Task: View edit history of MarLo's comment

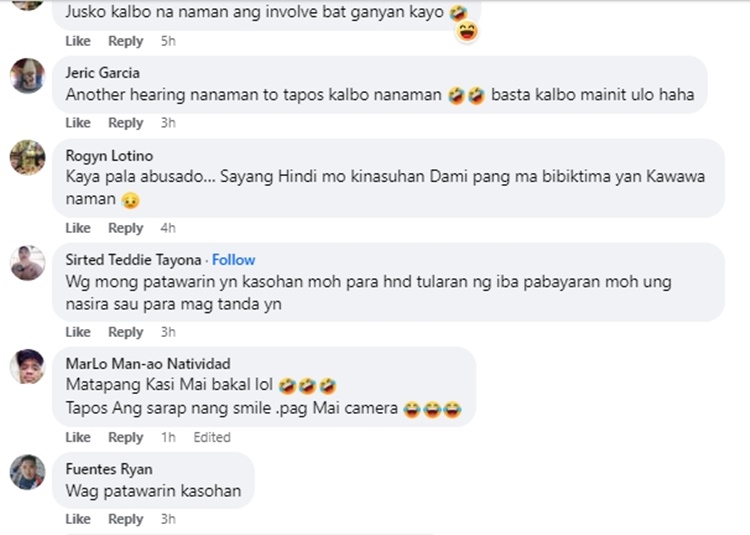Action: click(x=211, y=437)
